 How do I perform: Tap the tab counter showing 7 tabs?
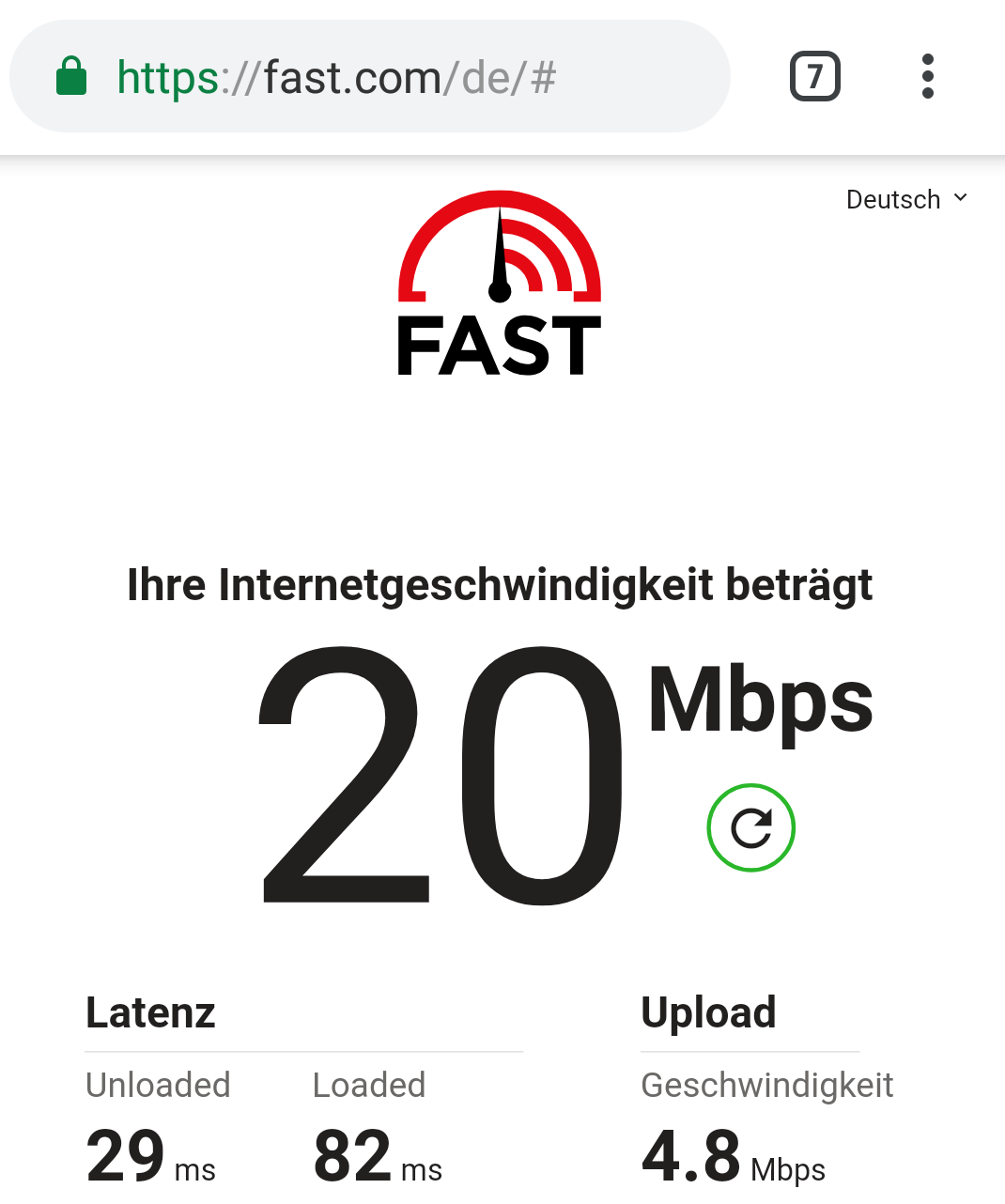pyautogui.click(x=813, y=76)
